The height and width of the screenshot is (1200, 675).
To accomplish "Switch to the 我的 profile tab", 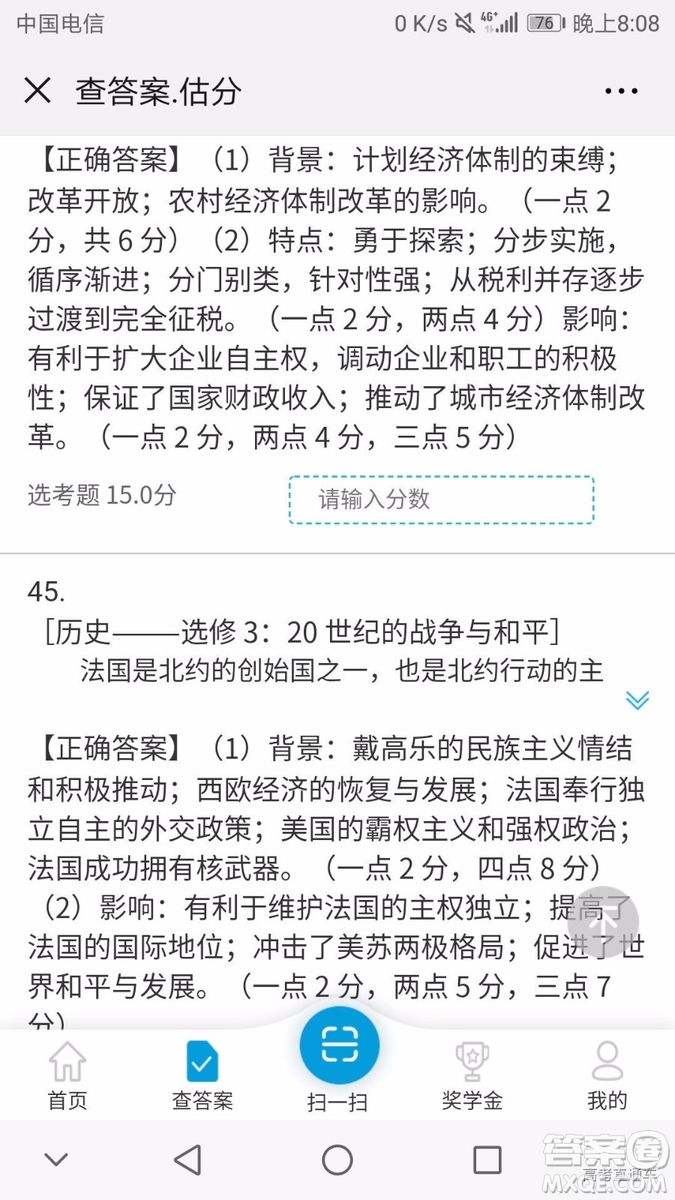I will coord(606,1074).
